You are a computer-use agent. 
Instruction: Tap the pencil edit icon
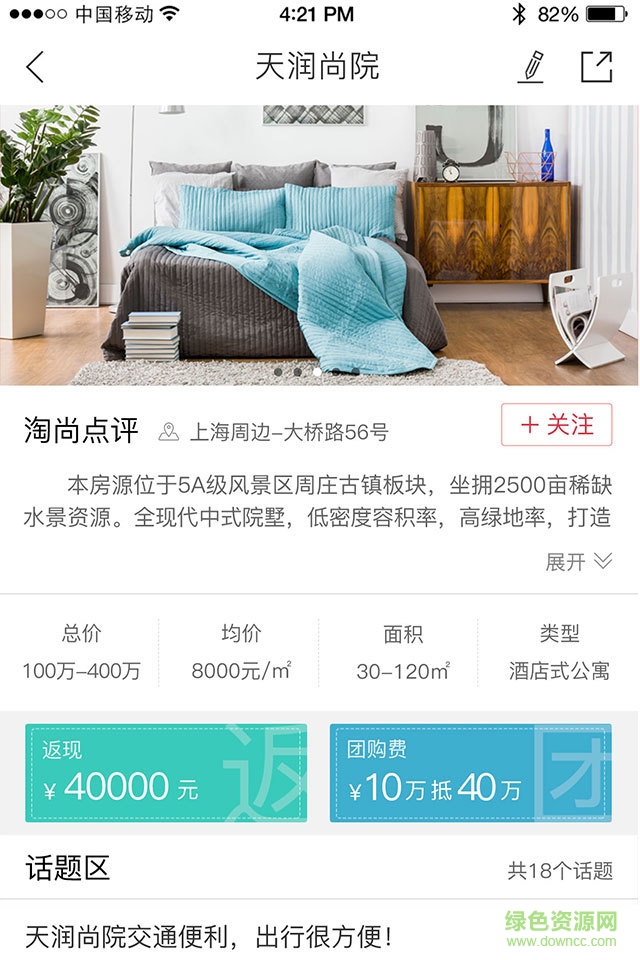click(x=531, y=68)
